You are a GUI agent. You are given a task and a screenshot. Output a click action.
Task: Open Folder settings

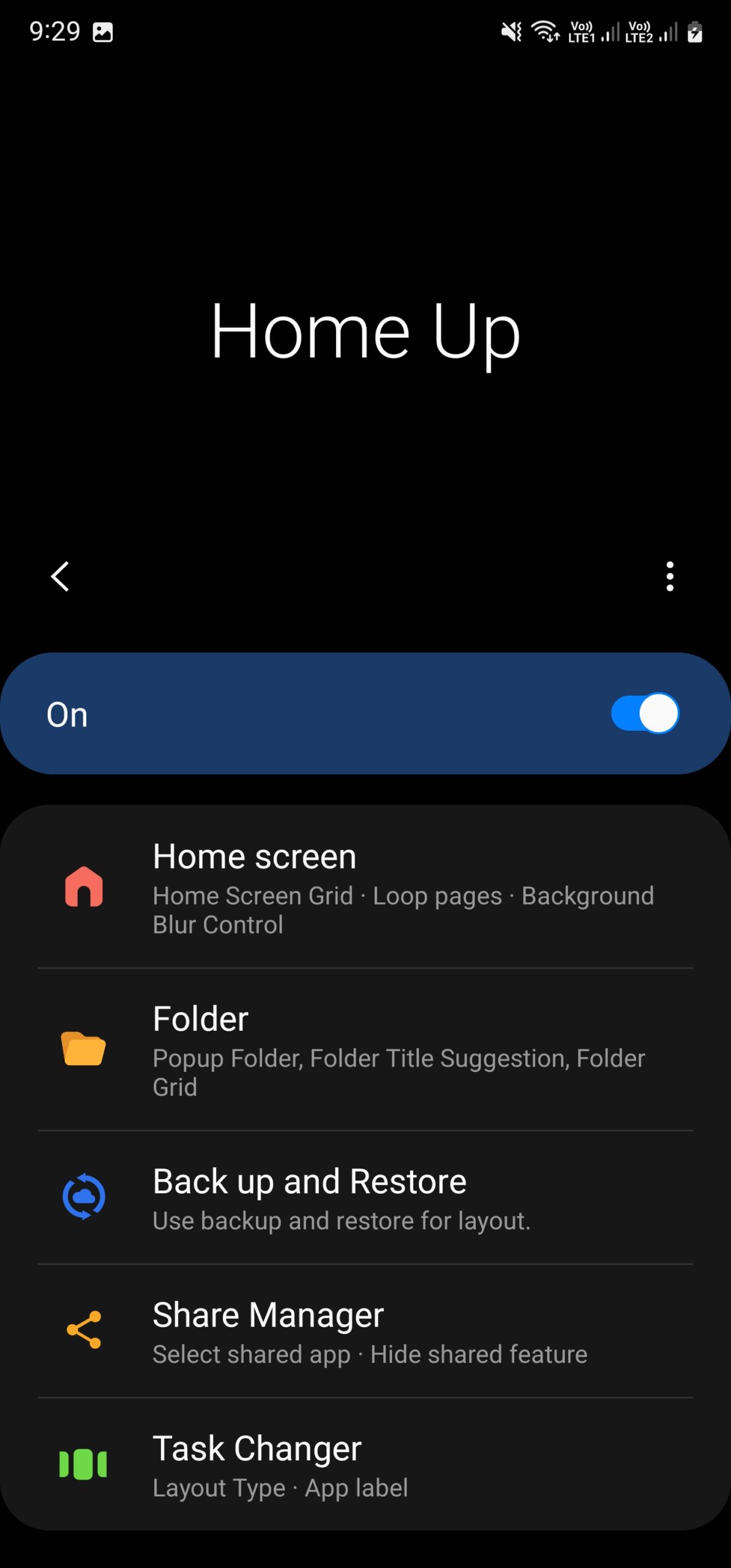[x=365, y=1049]
